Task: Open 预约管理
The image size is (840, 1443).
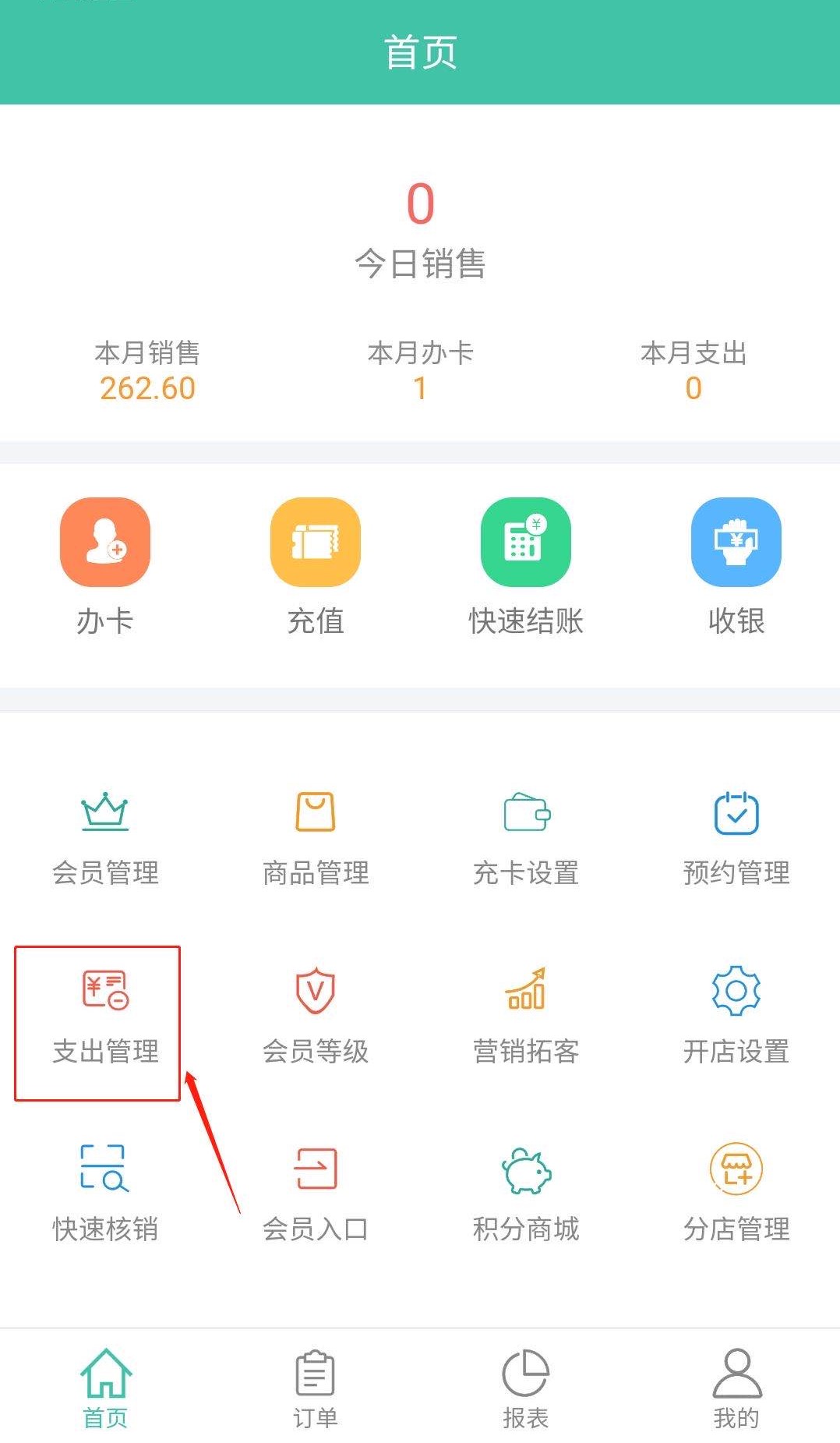Action: (736, 838)
